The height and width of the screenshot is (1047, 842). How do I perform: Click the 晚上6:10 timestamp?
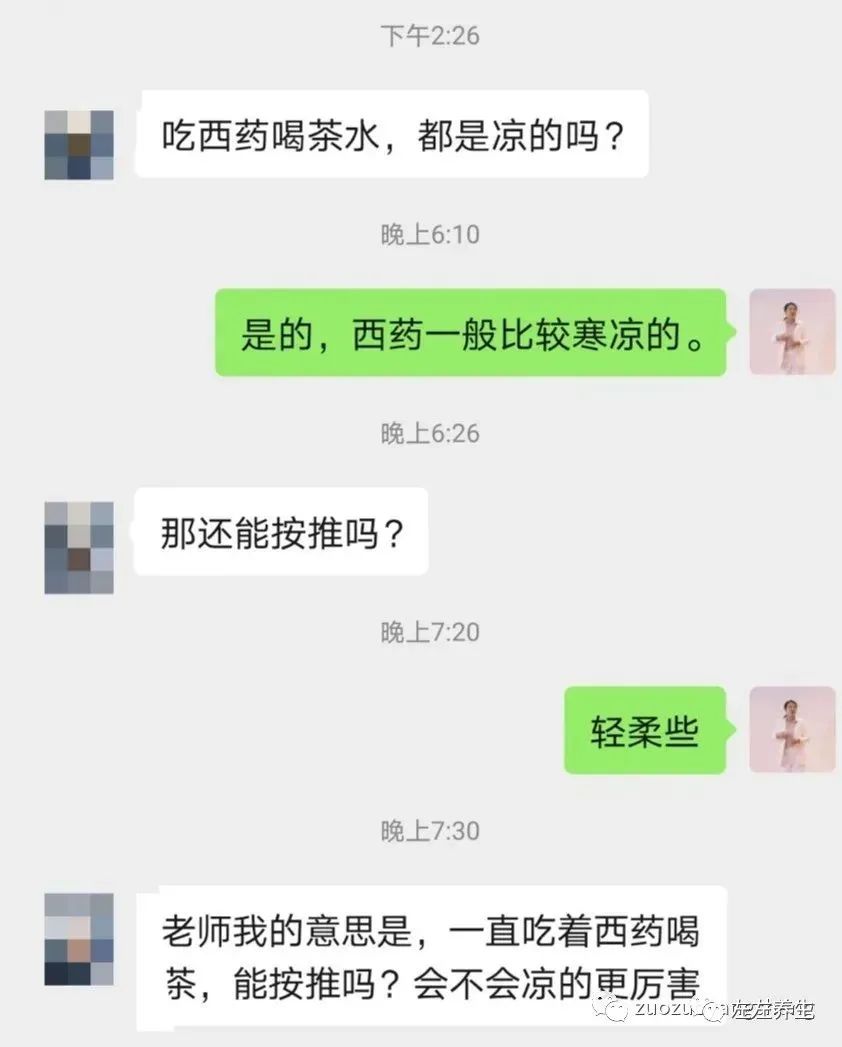coord(428,233)
